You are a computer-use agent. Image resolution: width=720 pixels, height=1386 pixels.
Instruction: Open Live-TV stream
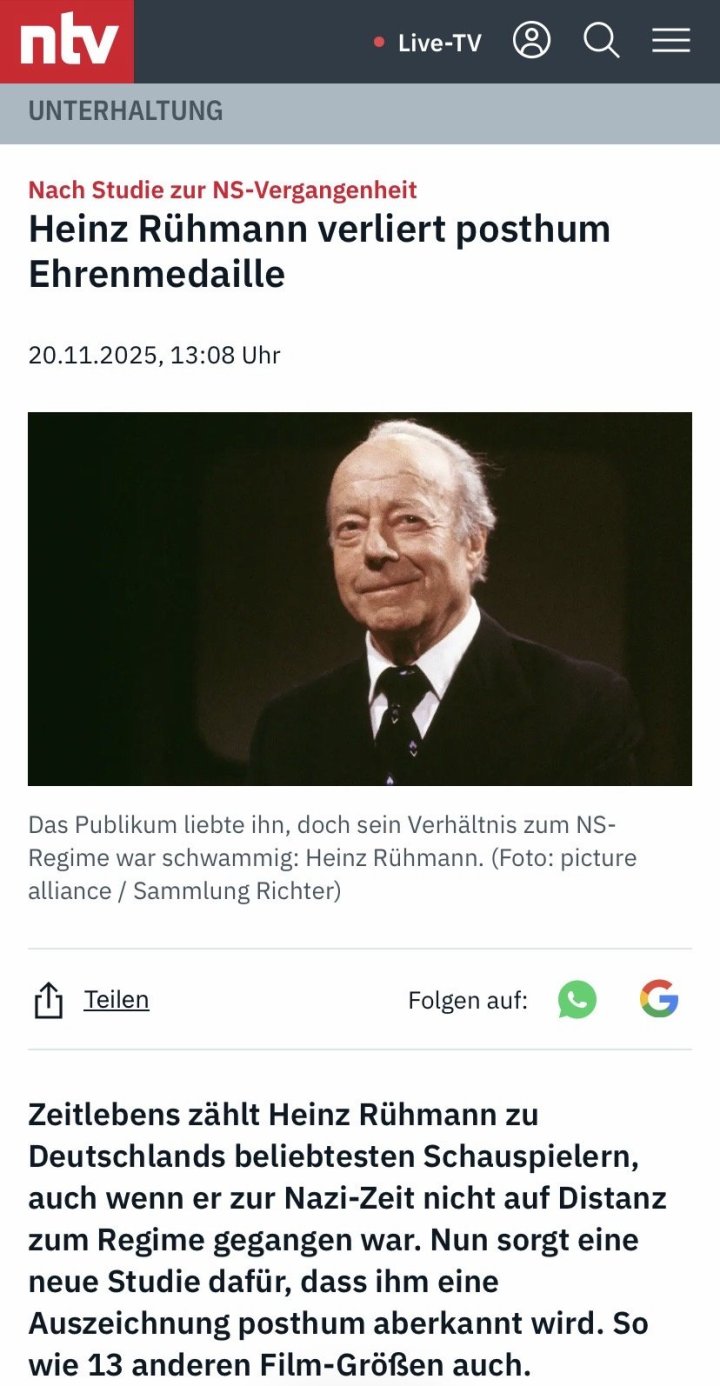[429, 42]
